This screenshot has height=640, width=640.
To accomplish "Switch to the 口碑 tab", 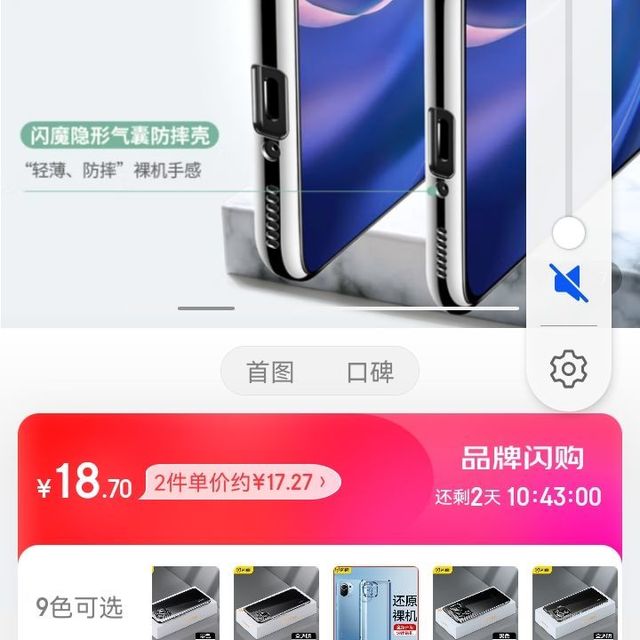I will [369, 372].
